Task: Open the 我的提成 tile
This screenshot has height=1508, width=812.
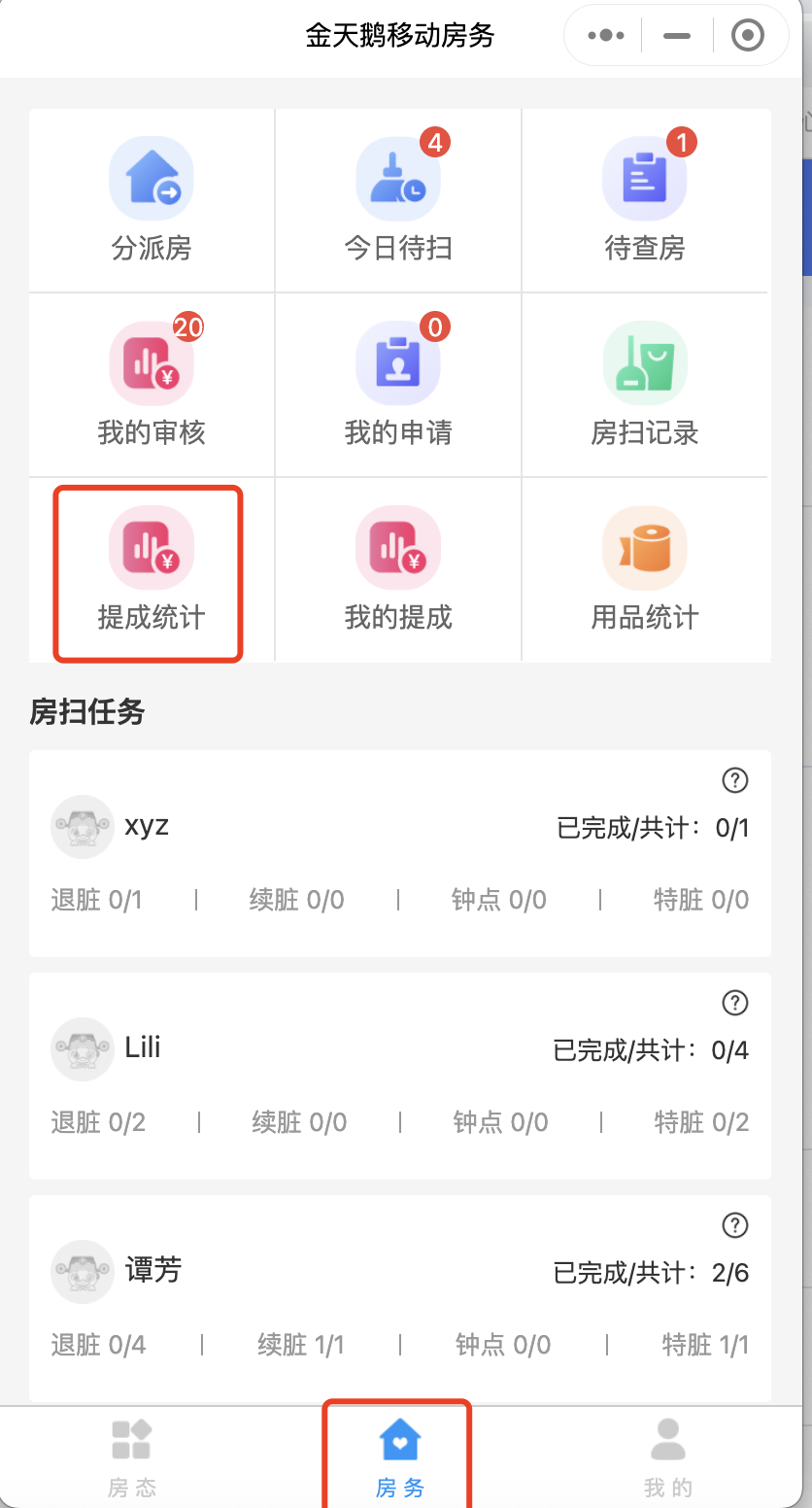Action: 398,569
